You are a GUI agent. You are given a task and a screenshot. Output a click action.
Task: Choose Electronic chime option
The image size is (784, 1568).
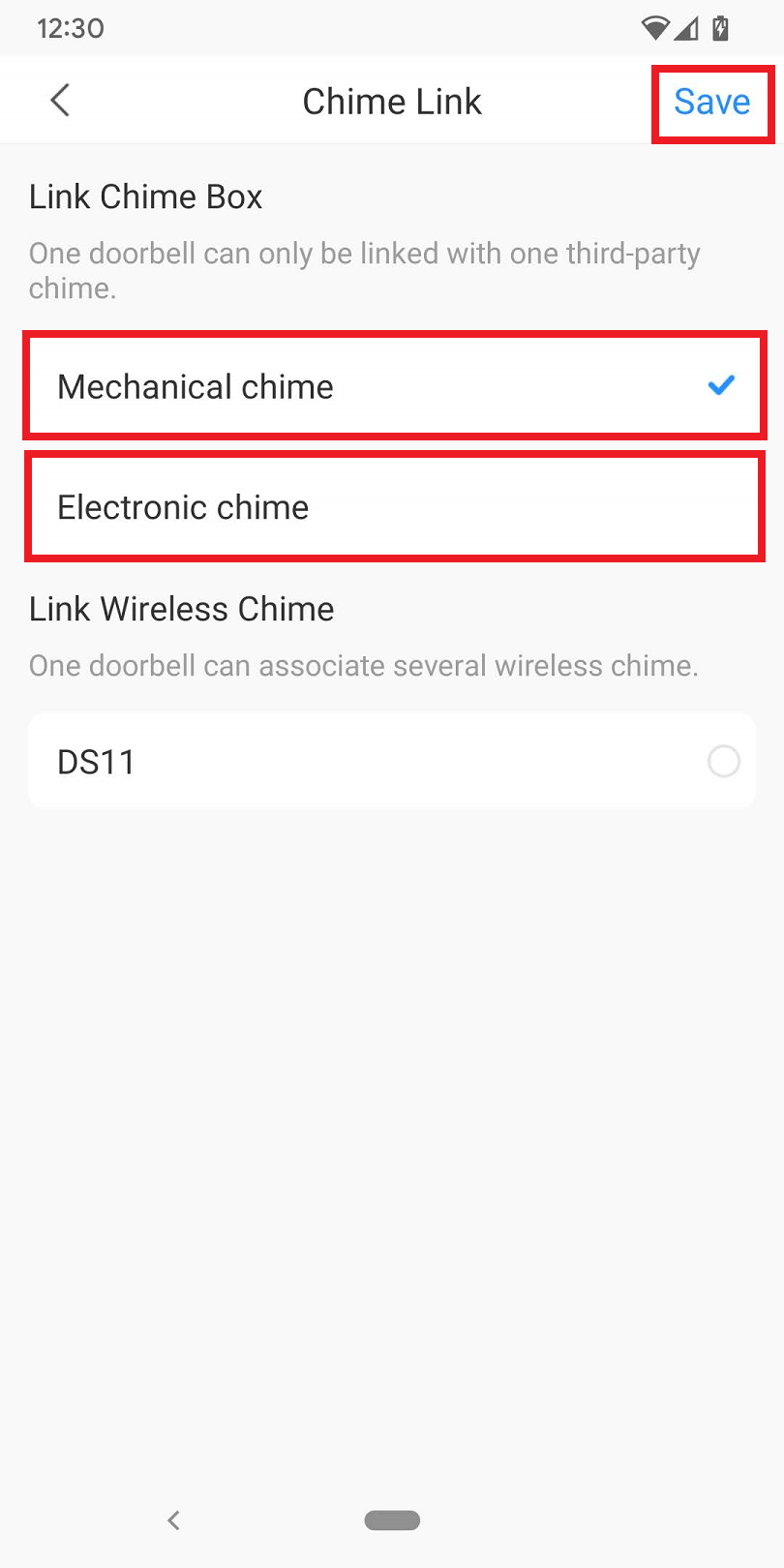point(394,507)
